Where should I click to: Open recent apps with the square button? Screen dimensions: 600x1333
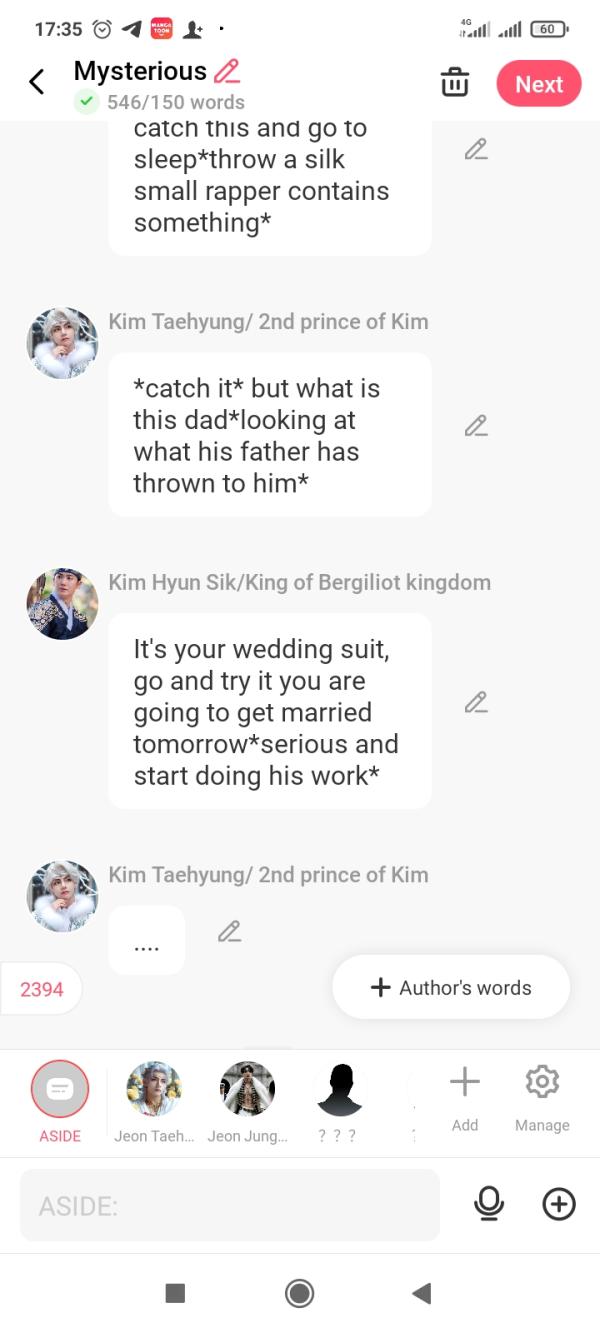pos(175,1293)
